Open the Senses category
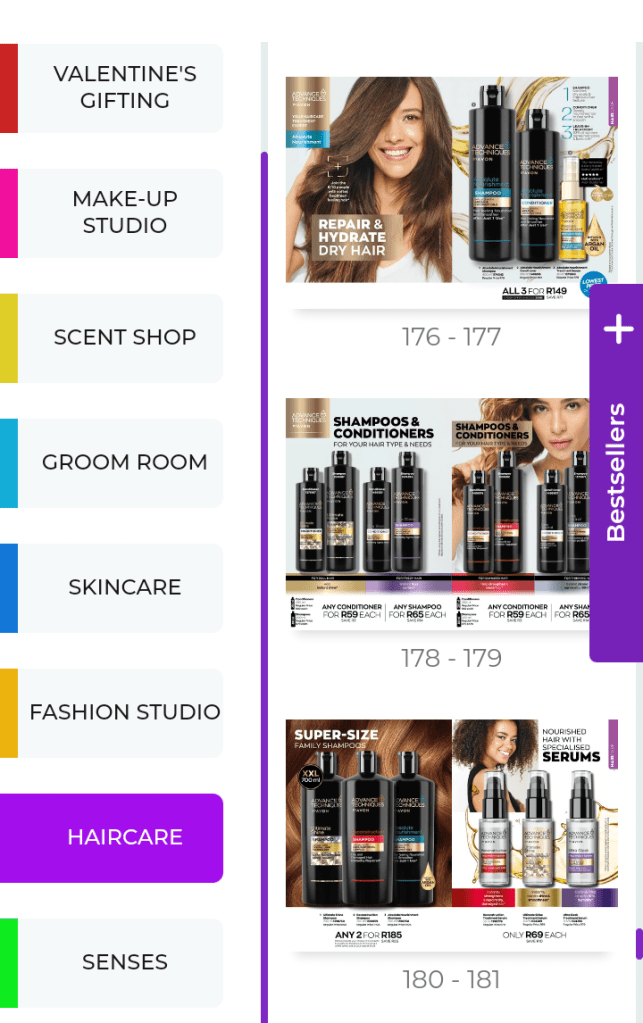 point(124,963)
